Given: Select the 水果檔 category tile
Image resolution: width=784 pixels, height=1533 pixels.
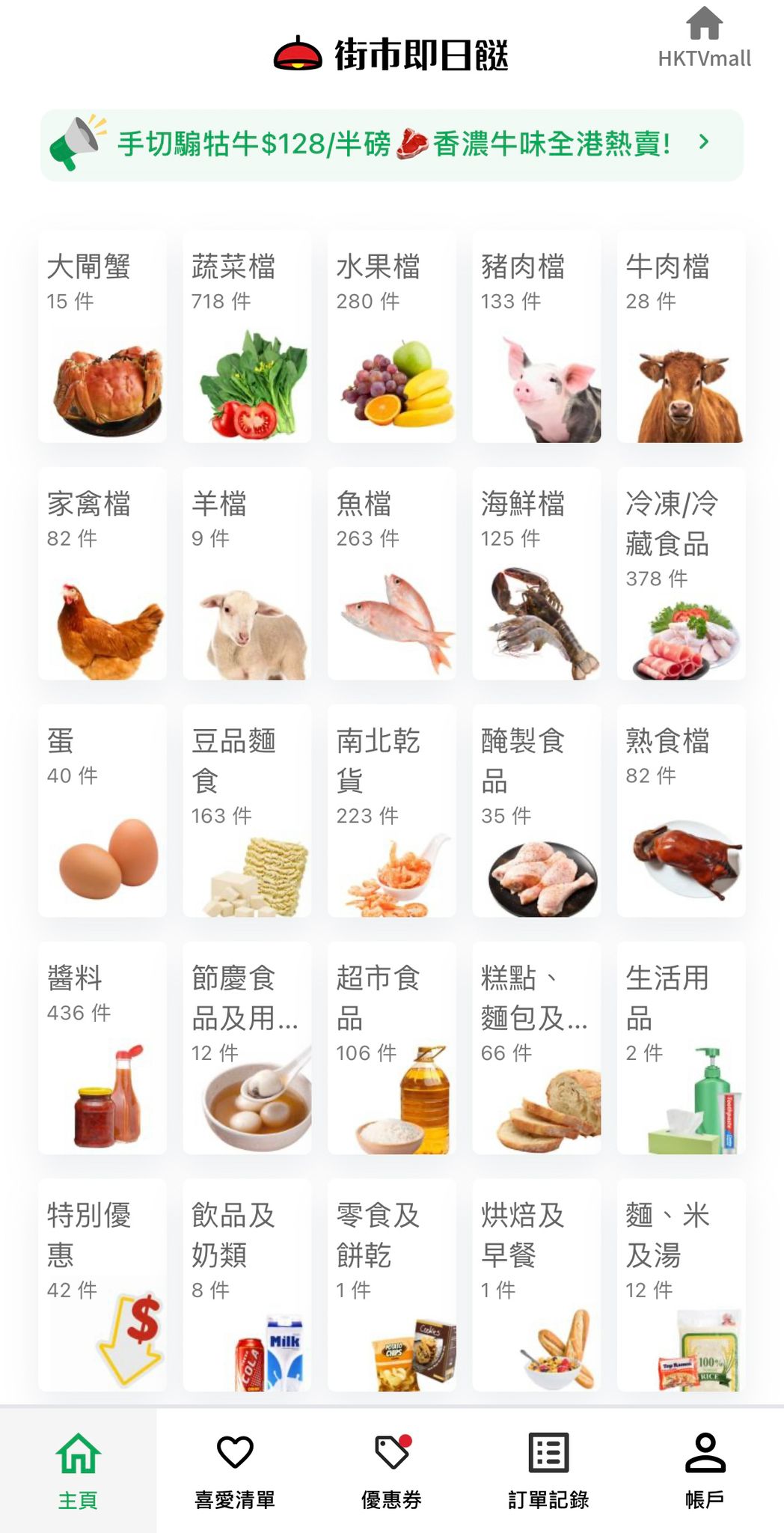Looking at the screenshot, I should click(391, 337).
